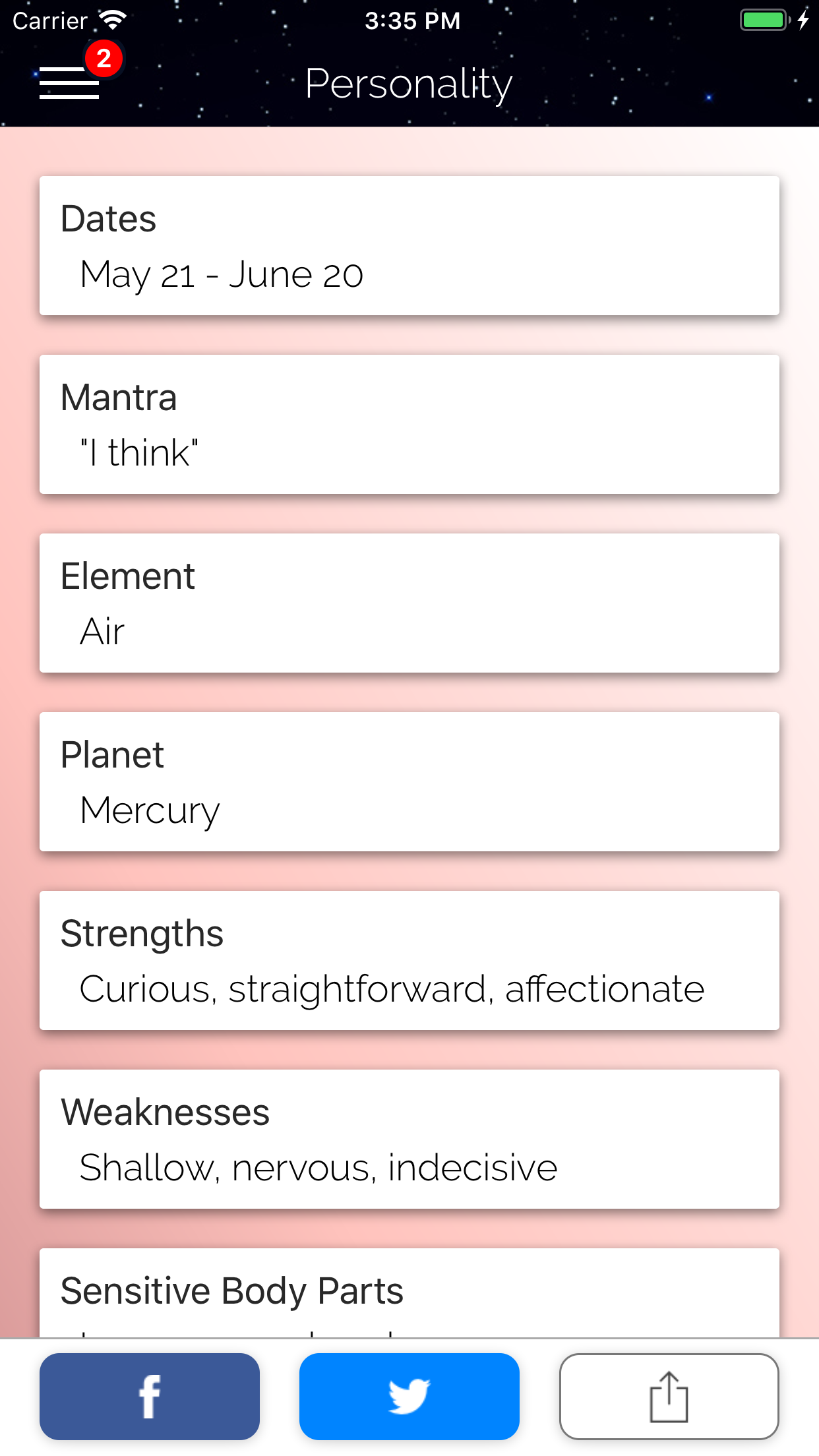Select the Mantra card showing I think

tap(409, 423)
